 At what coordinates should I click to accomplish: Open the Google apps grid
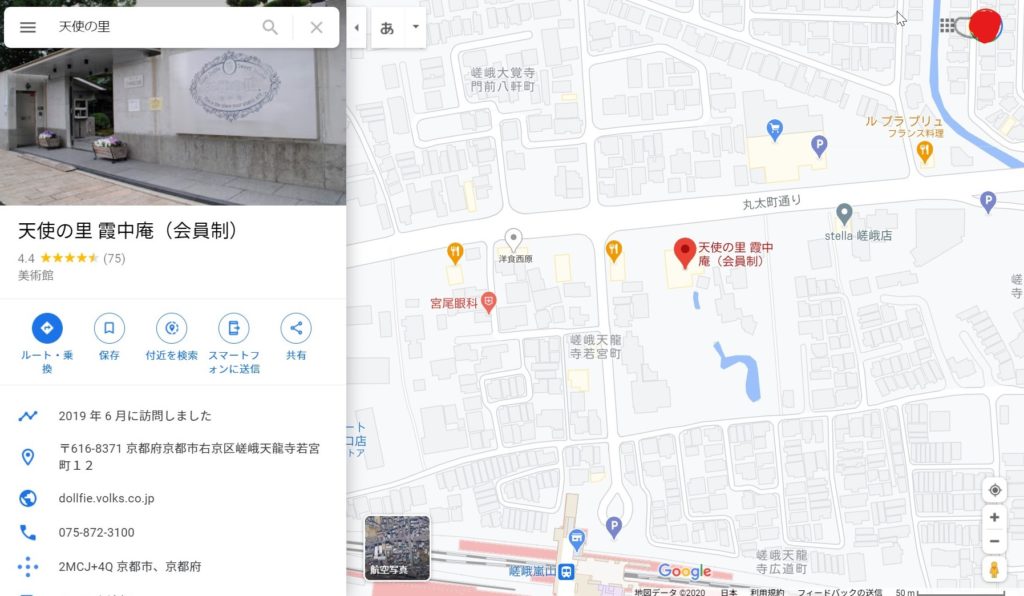(946, 26)
